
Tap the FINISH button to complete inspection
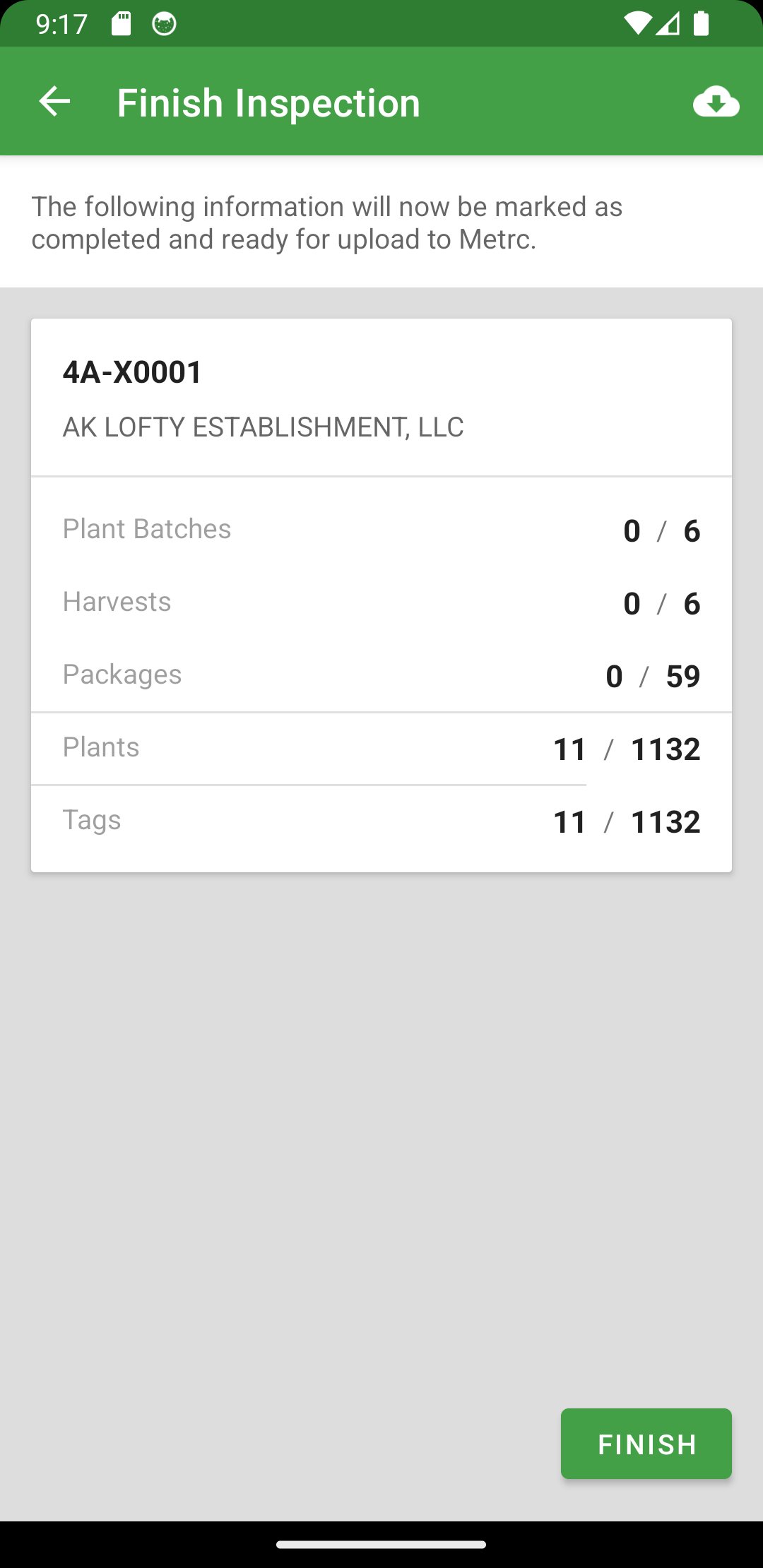[x=646, y=1443]
